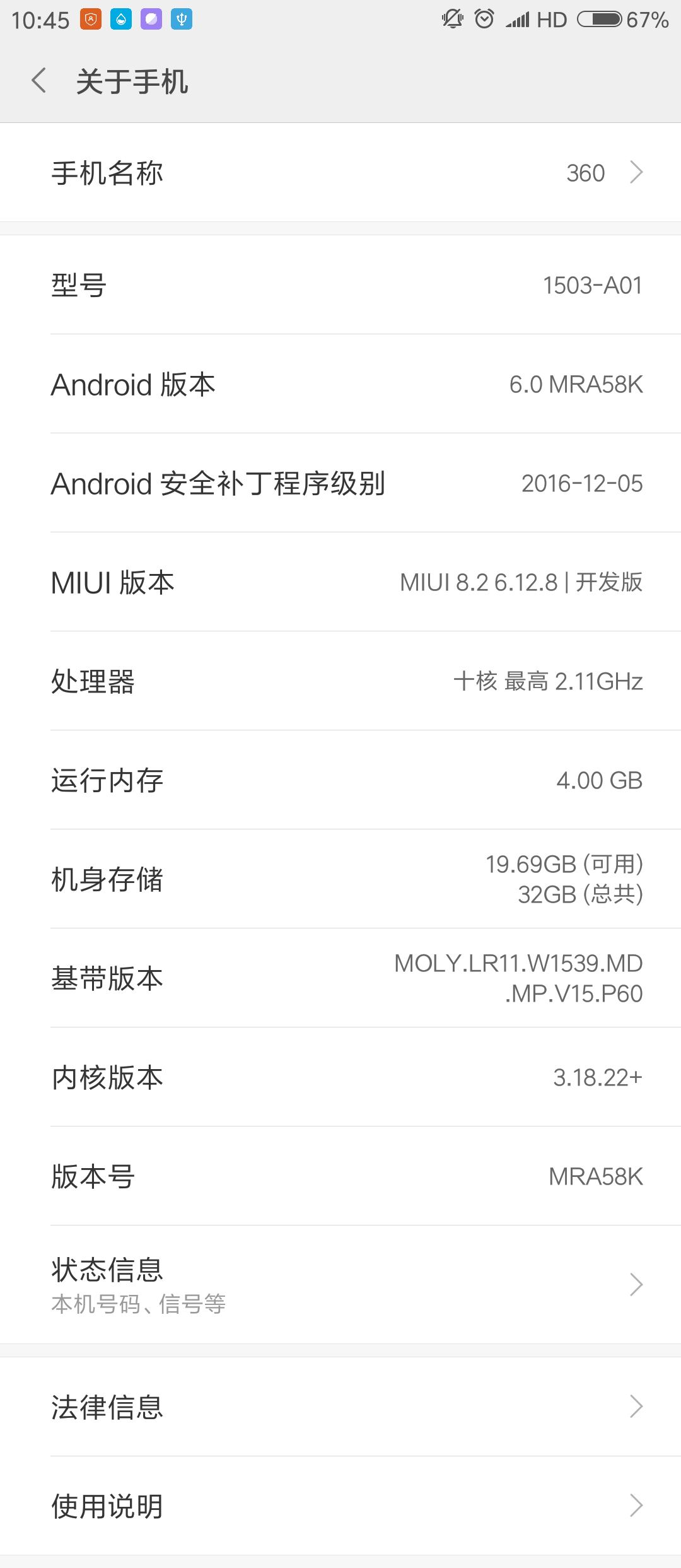Tap the 内核版本 kernel version entry
The image size is (681, 1568).
coord(340,1077)
